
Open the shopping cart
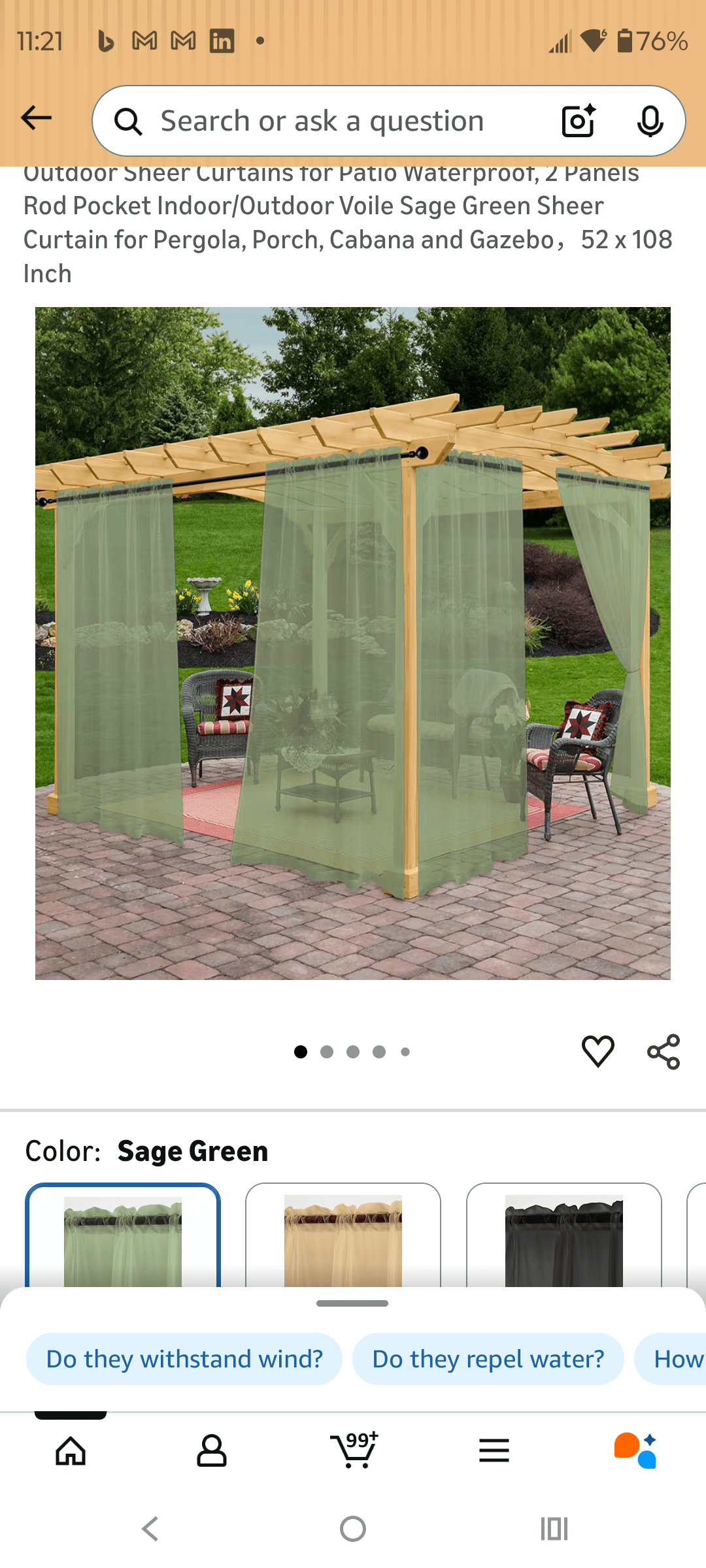tap(354, 1450)
